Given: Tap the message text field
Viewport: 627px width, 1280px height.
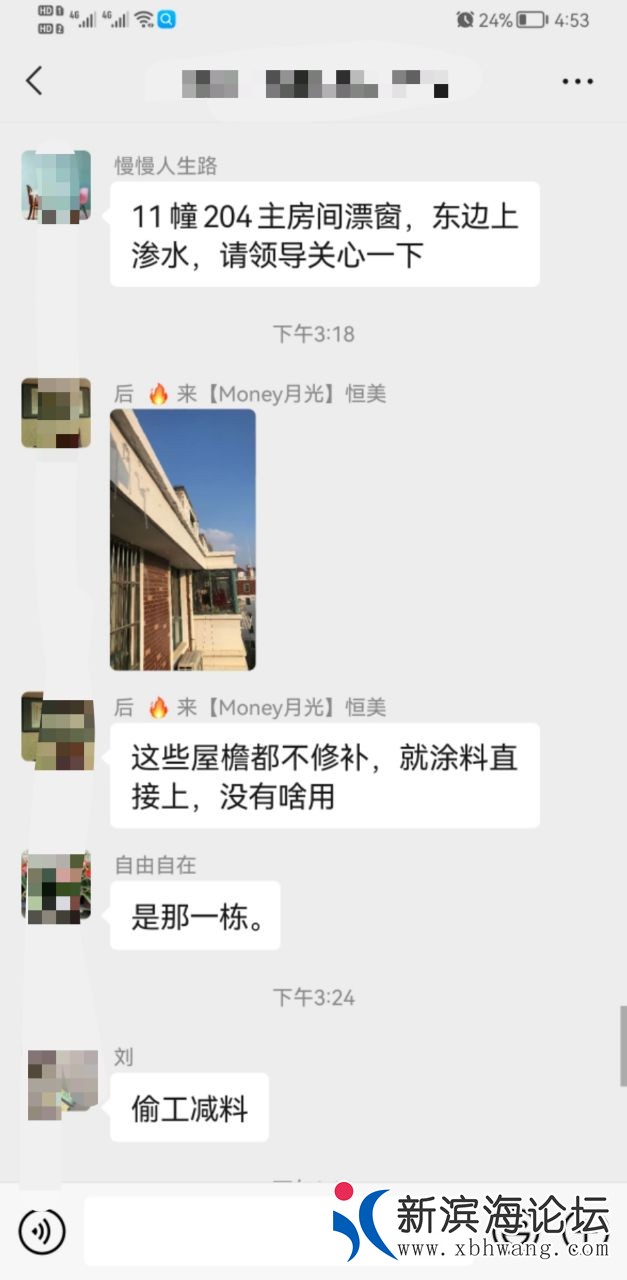Looking at the screenshot, I should [210, 1231].
